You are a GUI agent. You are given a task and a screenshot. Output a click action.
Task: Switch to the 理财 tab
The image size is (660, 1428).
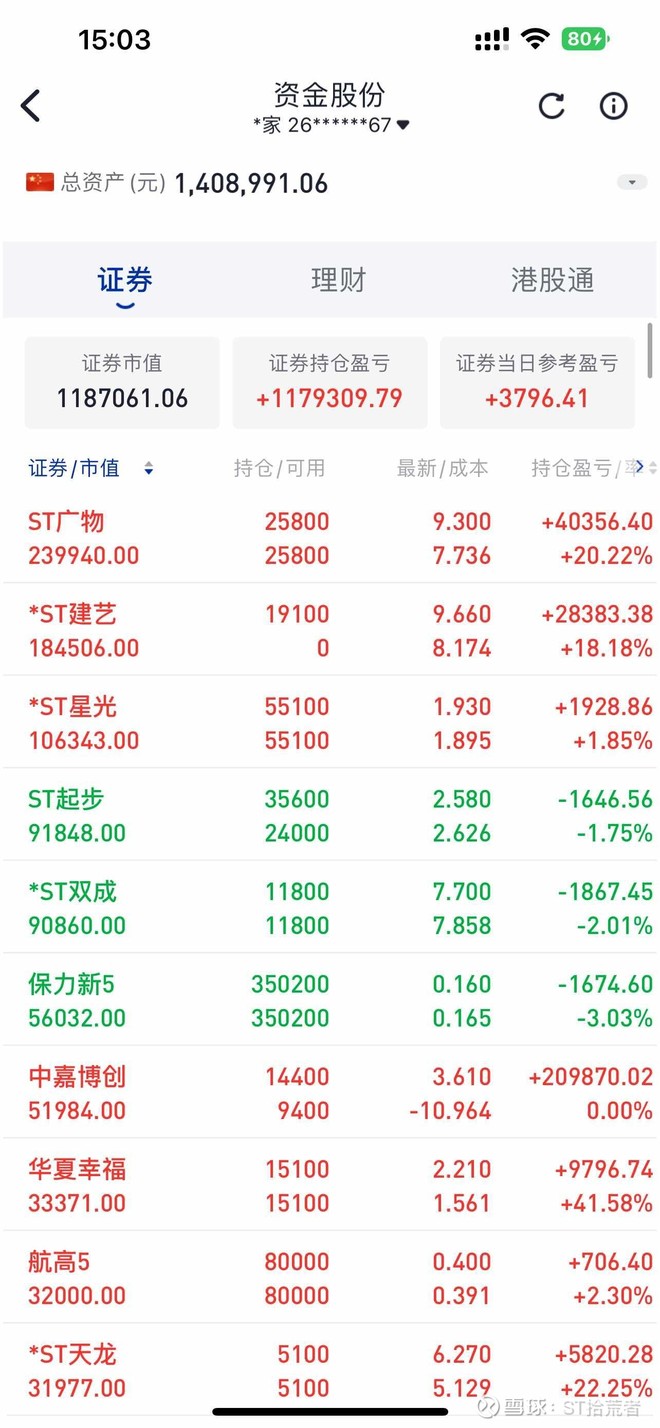[338, 280]
